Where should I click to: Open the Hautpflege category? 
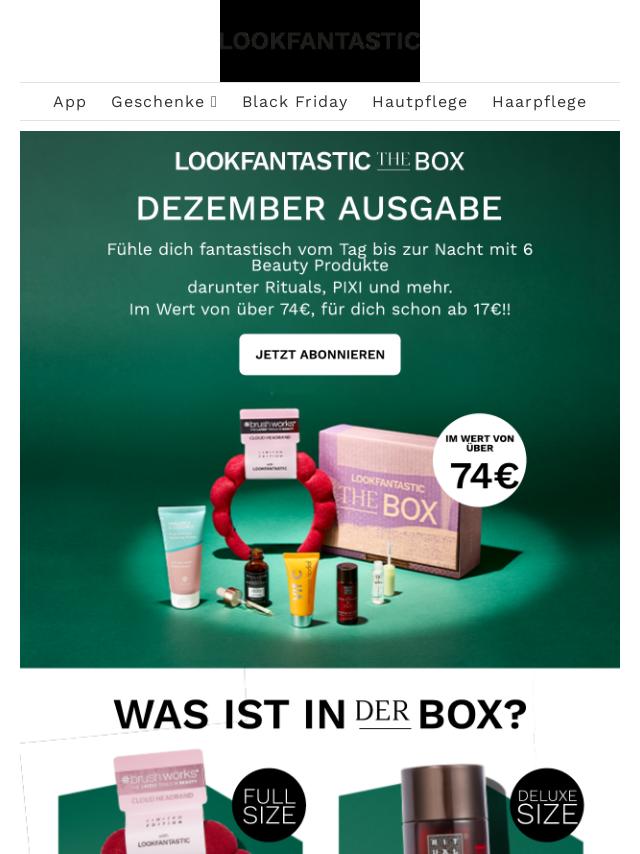tap(419, 102)
